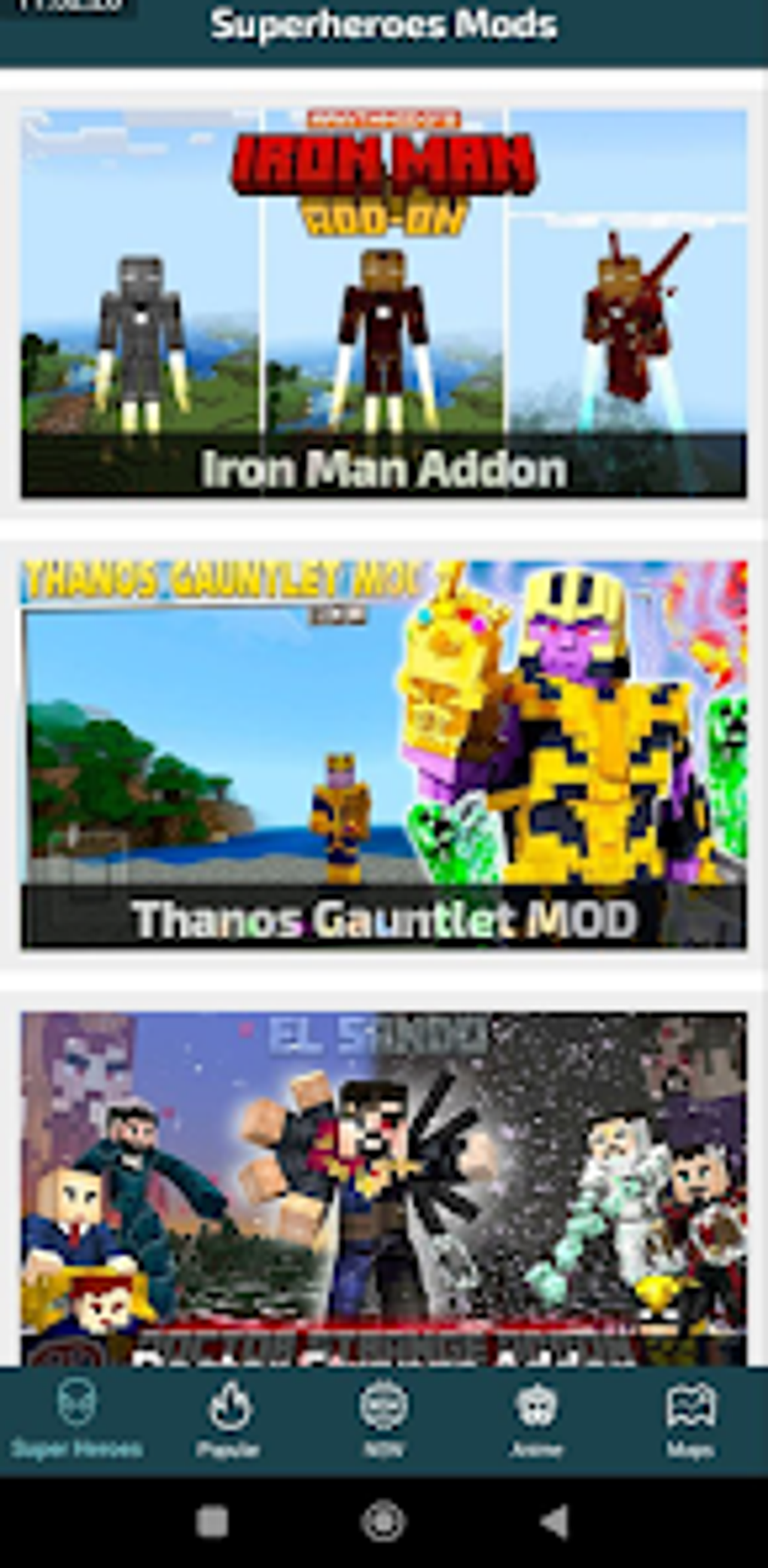Select the Anime character icon

tap(537, 1402)
